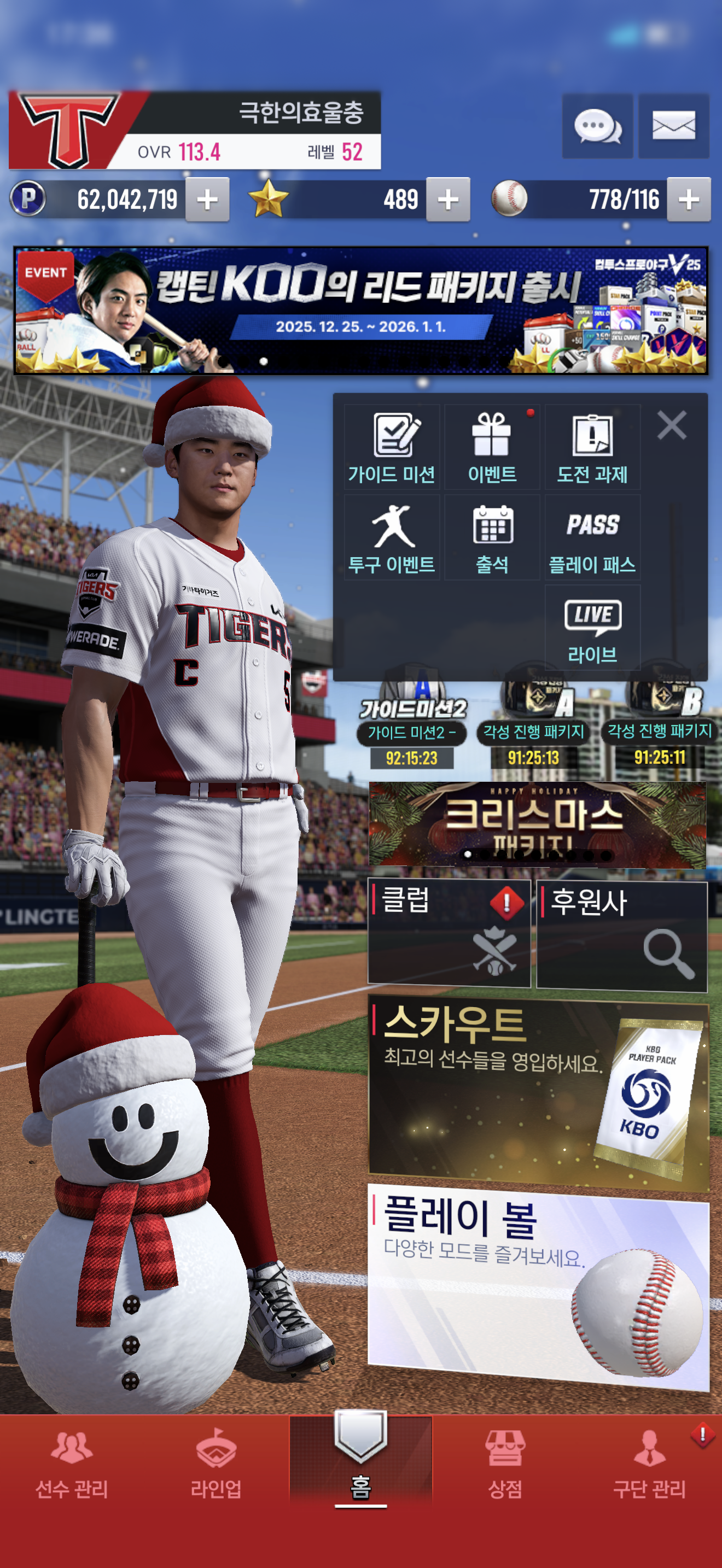Open 출석 attendance calendar
Image resolution: width=722 pixels, height=1568 pixels.
492,537
